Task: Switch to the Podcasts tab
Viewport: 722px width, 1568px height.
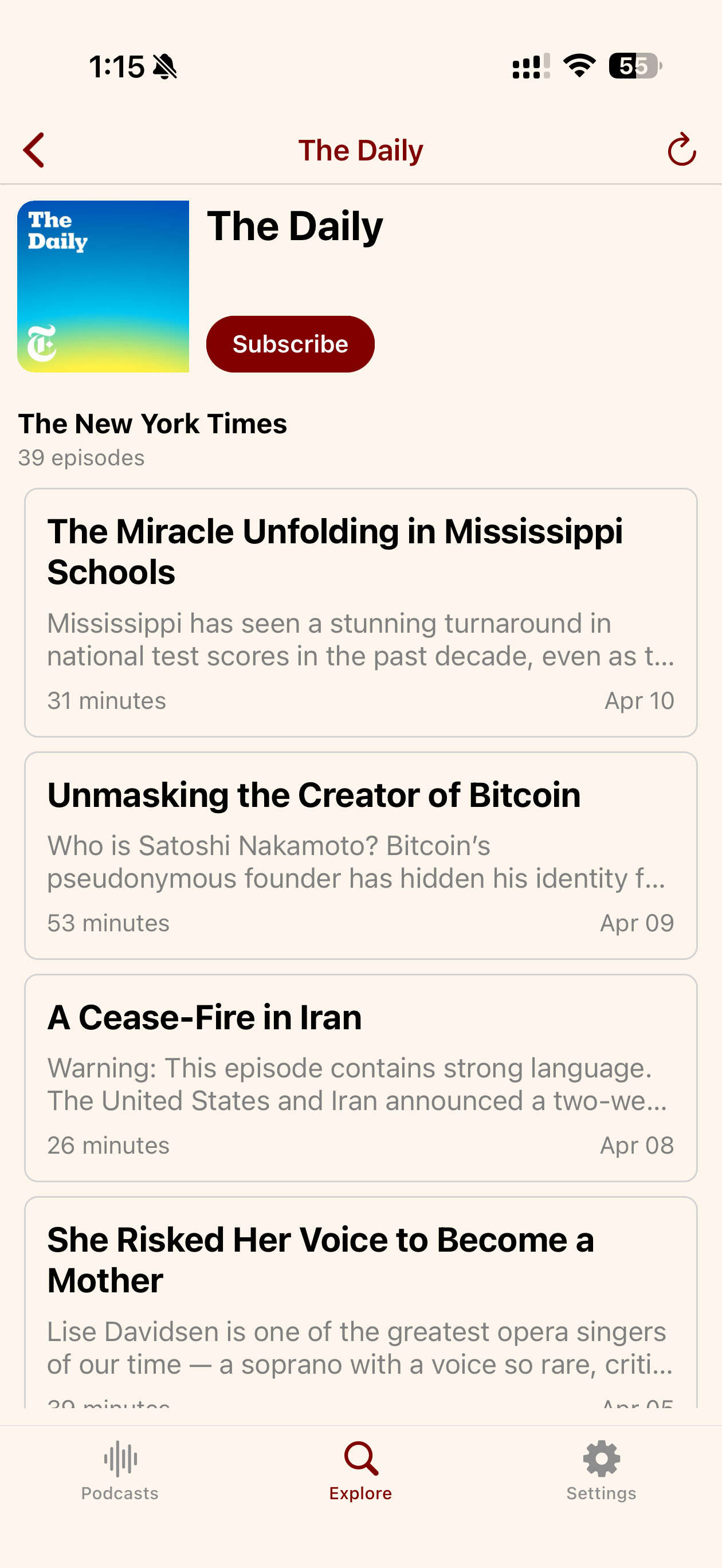Action: 120,1469
